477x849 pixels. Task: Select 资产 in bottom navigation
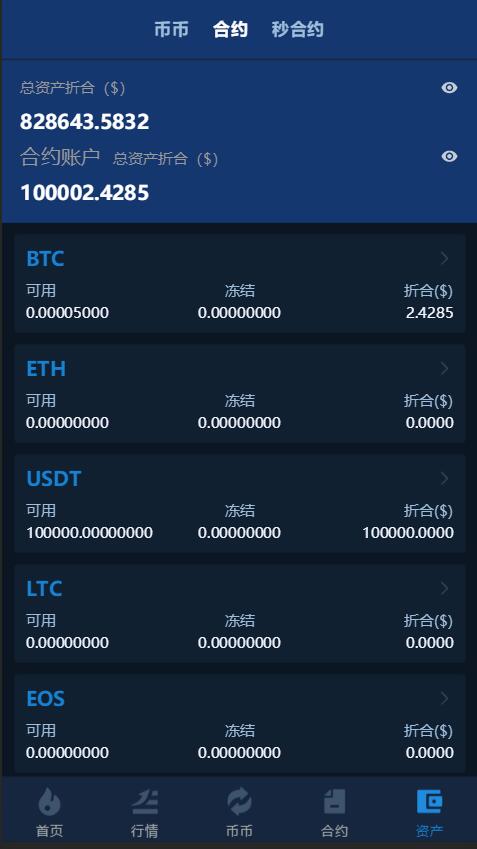point(429,813)
